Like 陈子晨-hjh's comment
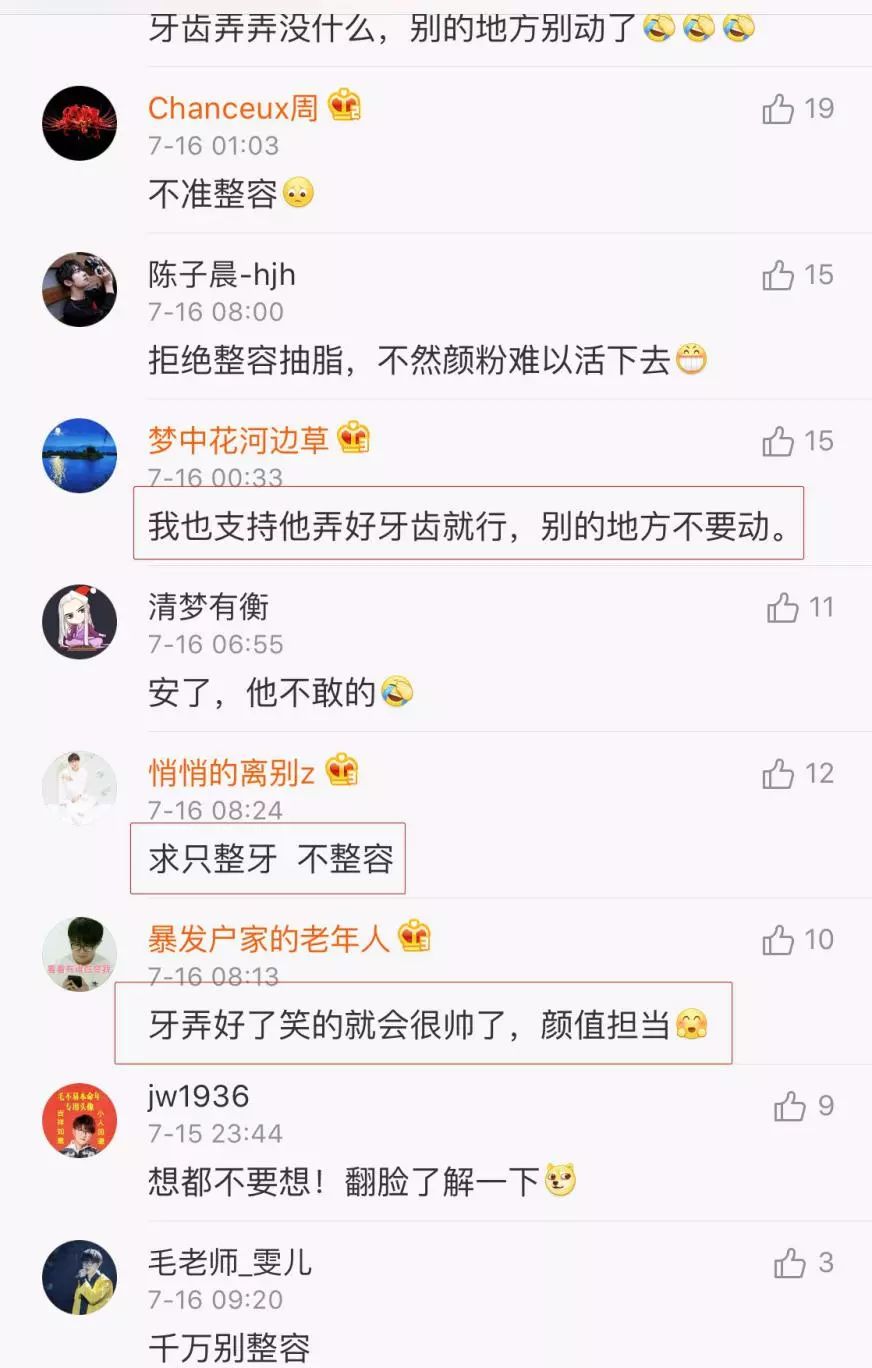Viewport: 872px width, 1368px height. [x=778, y=275]
